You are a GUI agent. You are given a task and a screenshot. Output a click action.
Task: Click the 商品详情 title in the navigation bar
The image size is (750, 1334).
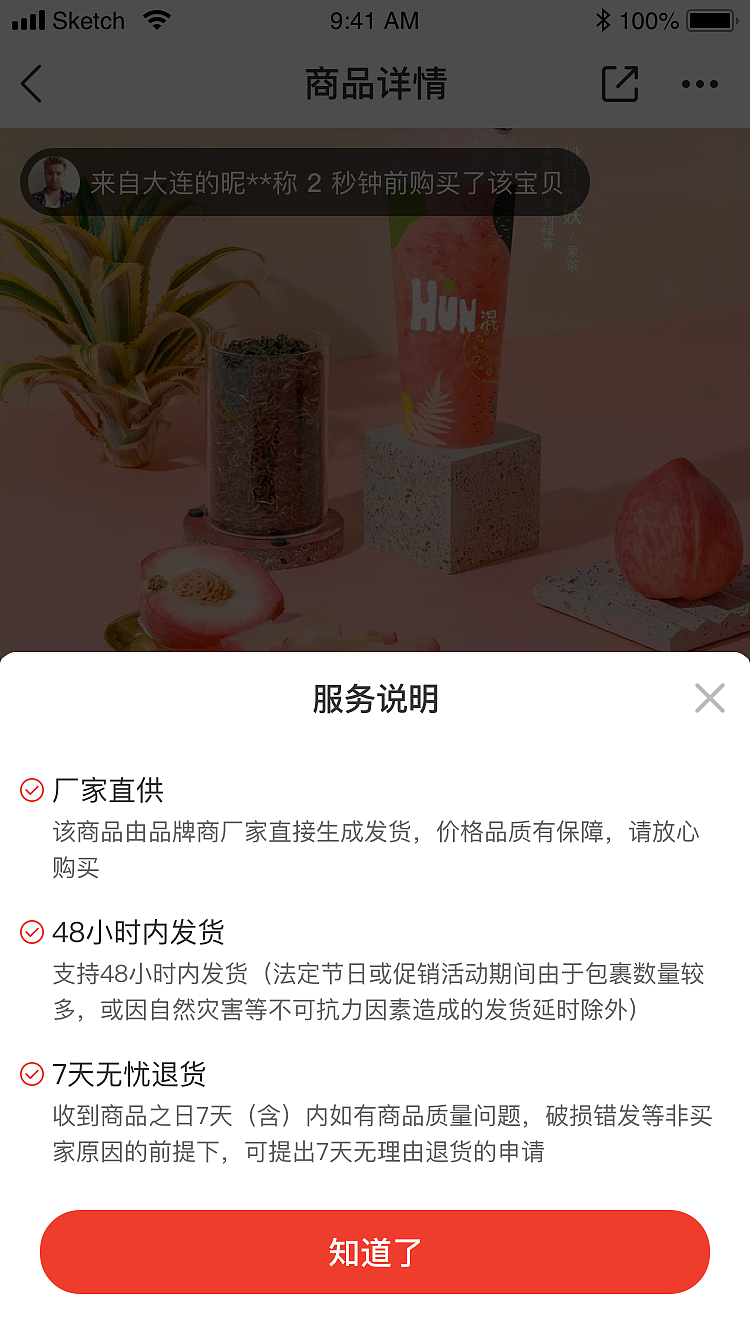[x=375, y=84]
